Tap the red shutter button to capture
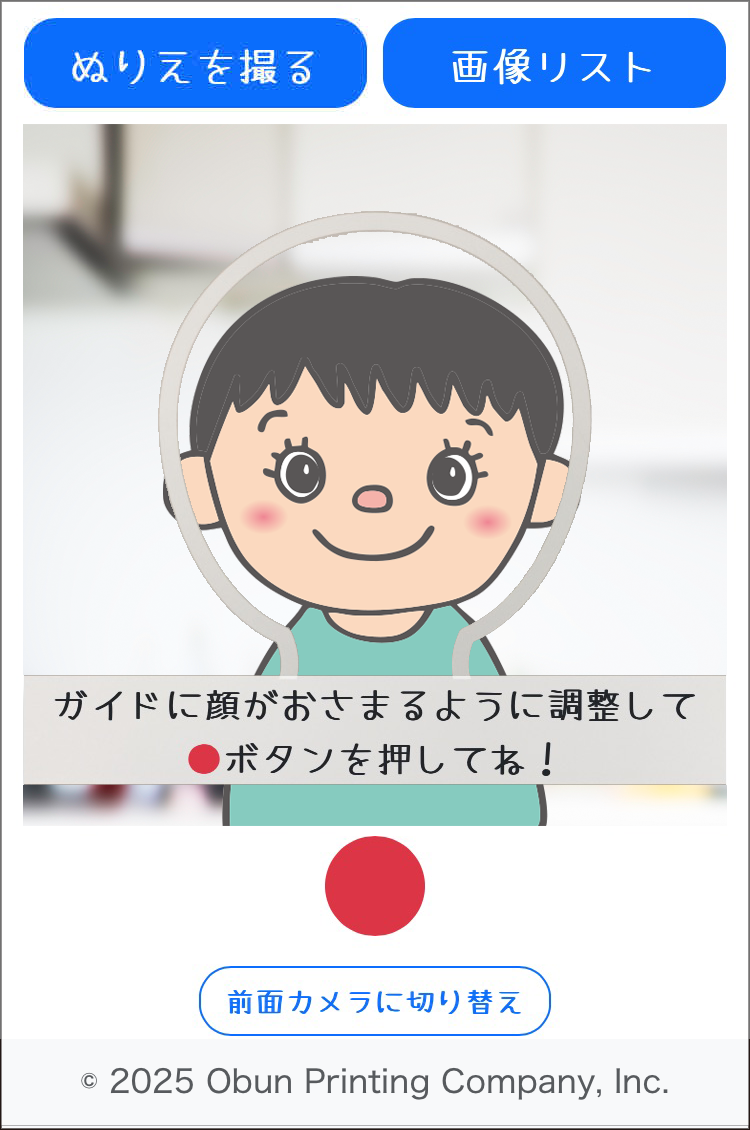 tap(375, 886)
